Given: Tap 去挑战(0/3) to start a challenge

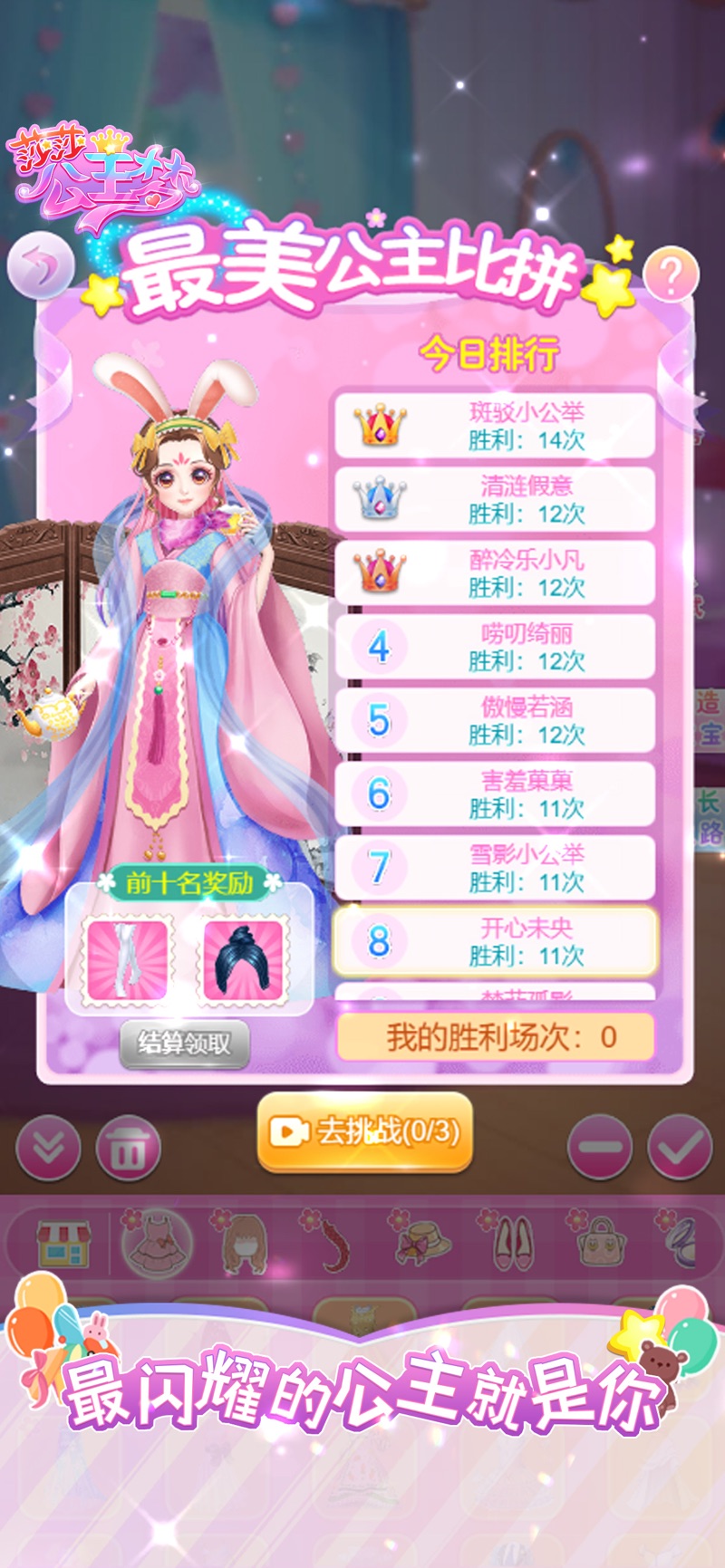Looking at the screenshot, I should tap(365, 1132).
